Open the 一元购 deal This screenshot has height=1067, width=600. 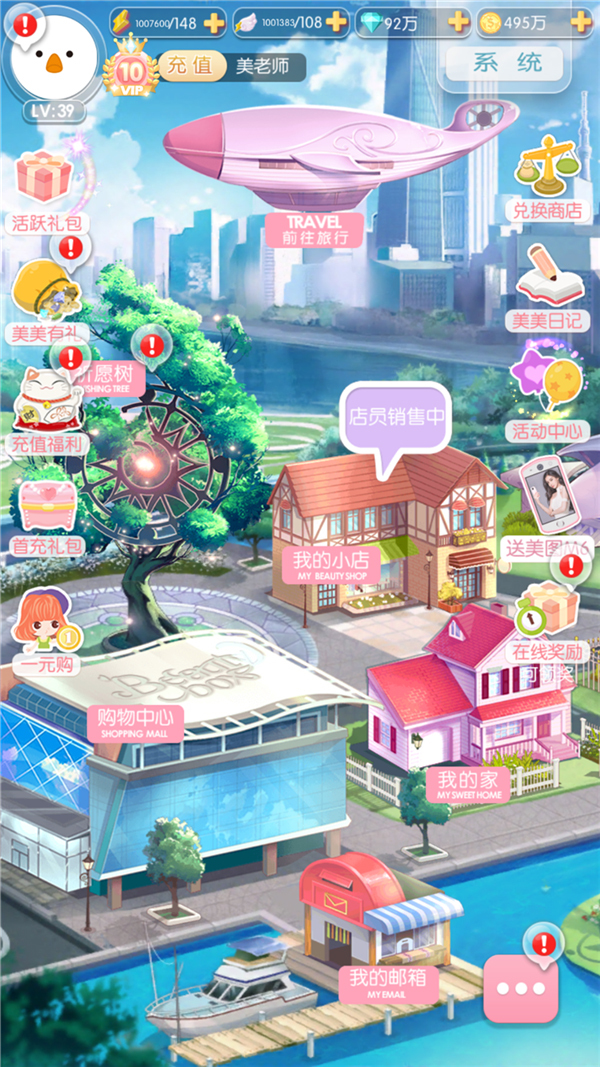[44, 630]
